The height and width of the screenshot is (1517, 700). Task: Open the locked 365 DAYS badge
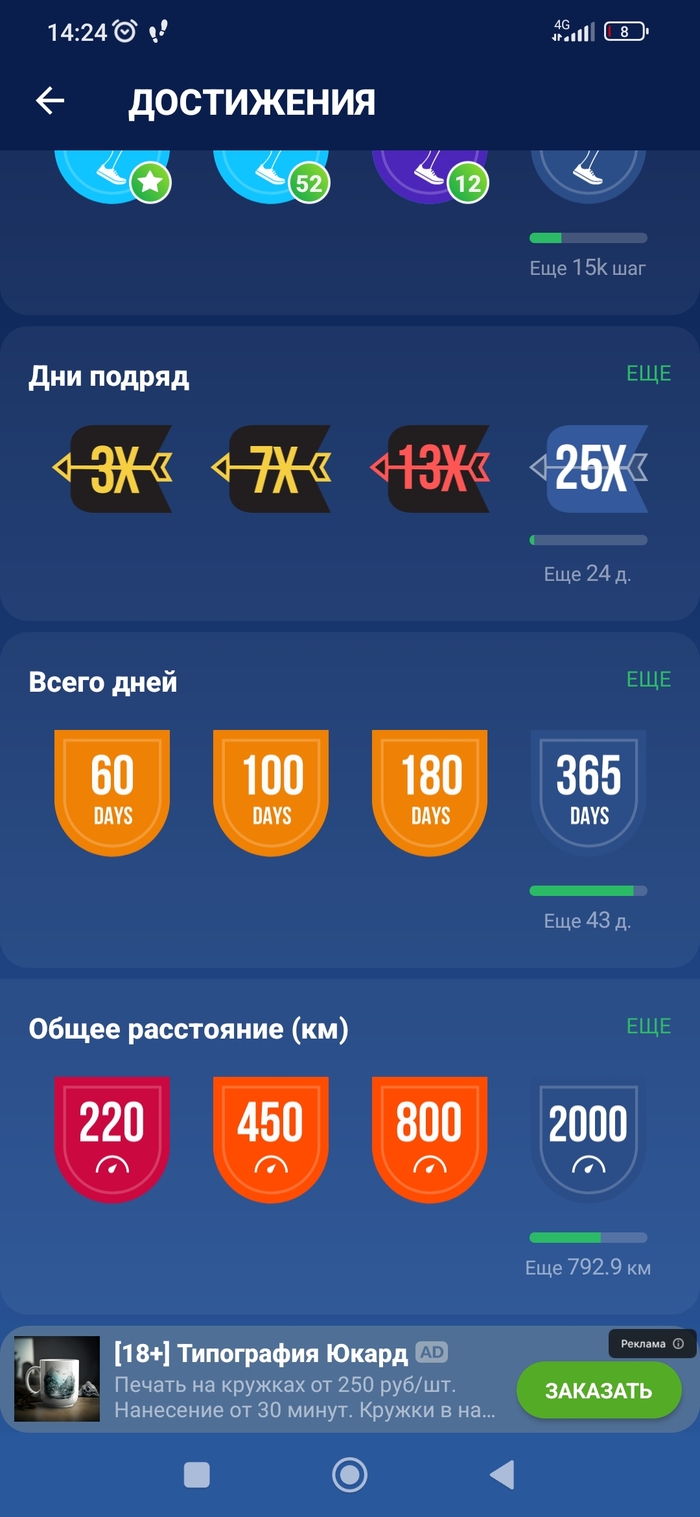[589, 792]
